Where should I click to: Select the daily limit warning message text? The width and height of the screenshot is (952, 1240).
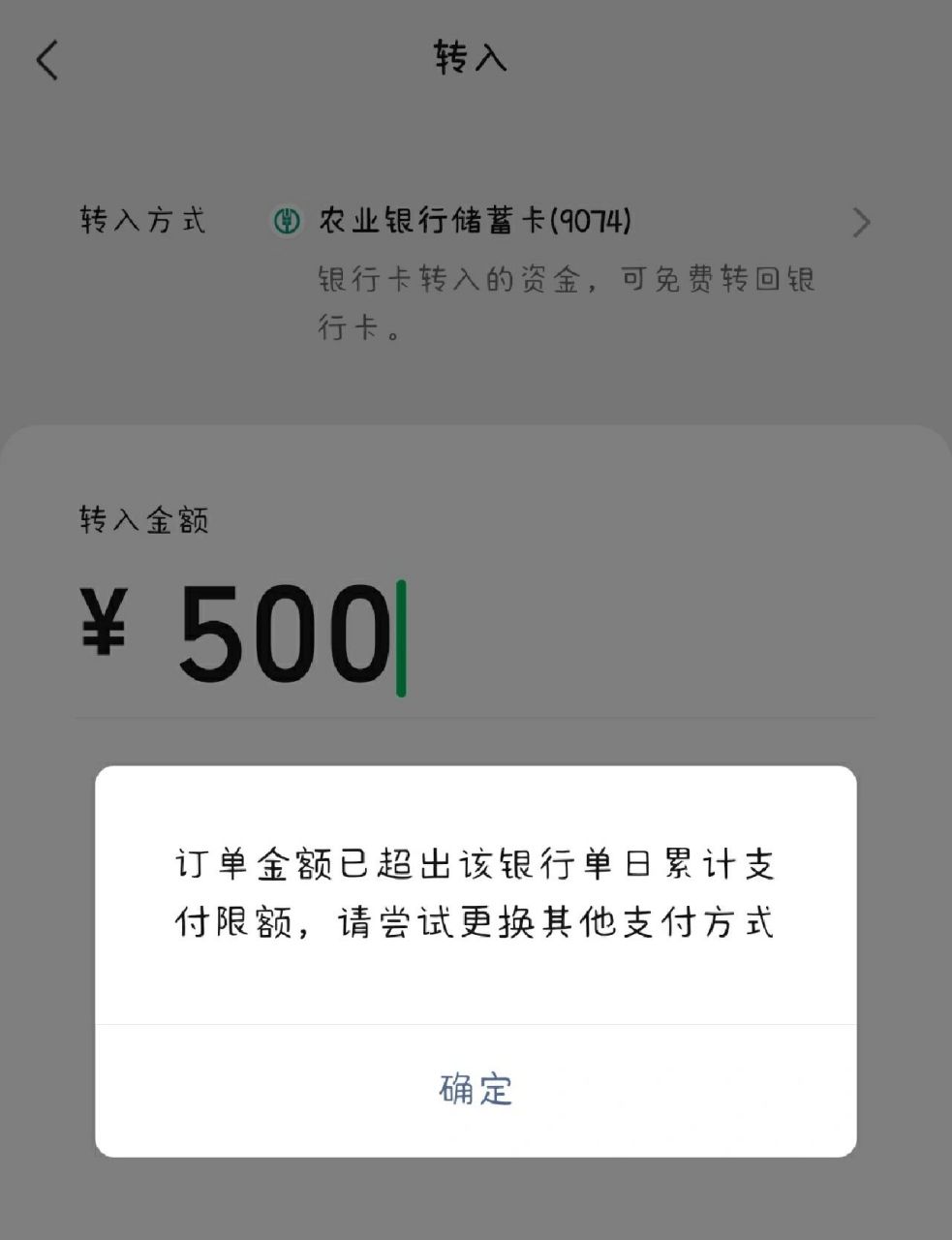click(x=477, y=896)
